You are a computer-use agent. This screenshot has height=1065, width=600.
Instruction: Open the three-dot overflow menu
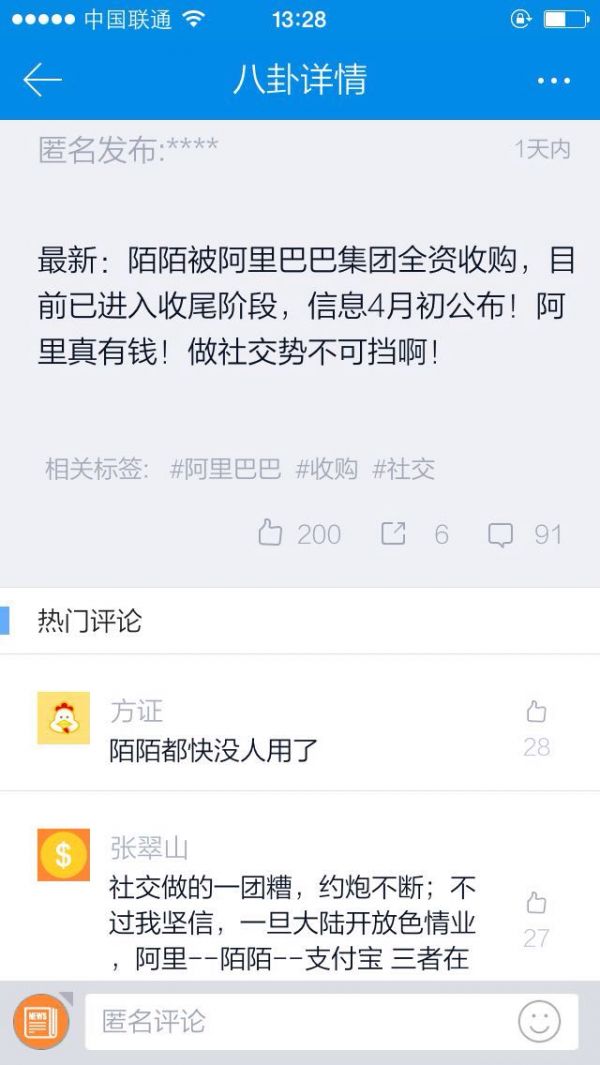tap(554, 81)
